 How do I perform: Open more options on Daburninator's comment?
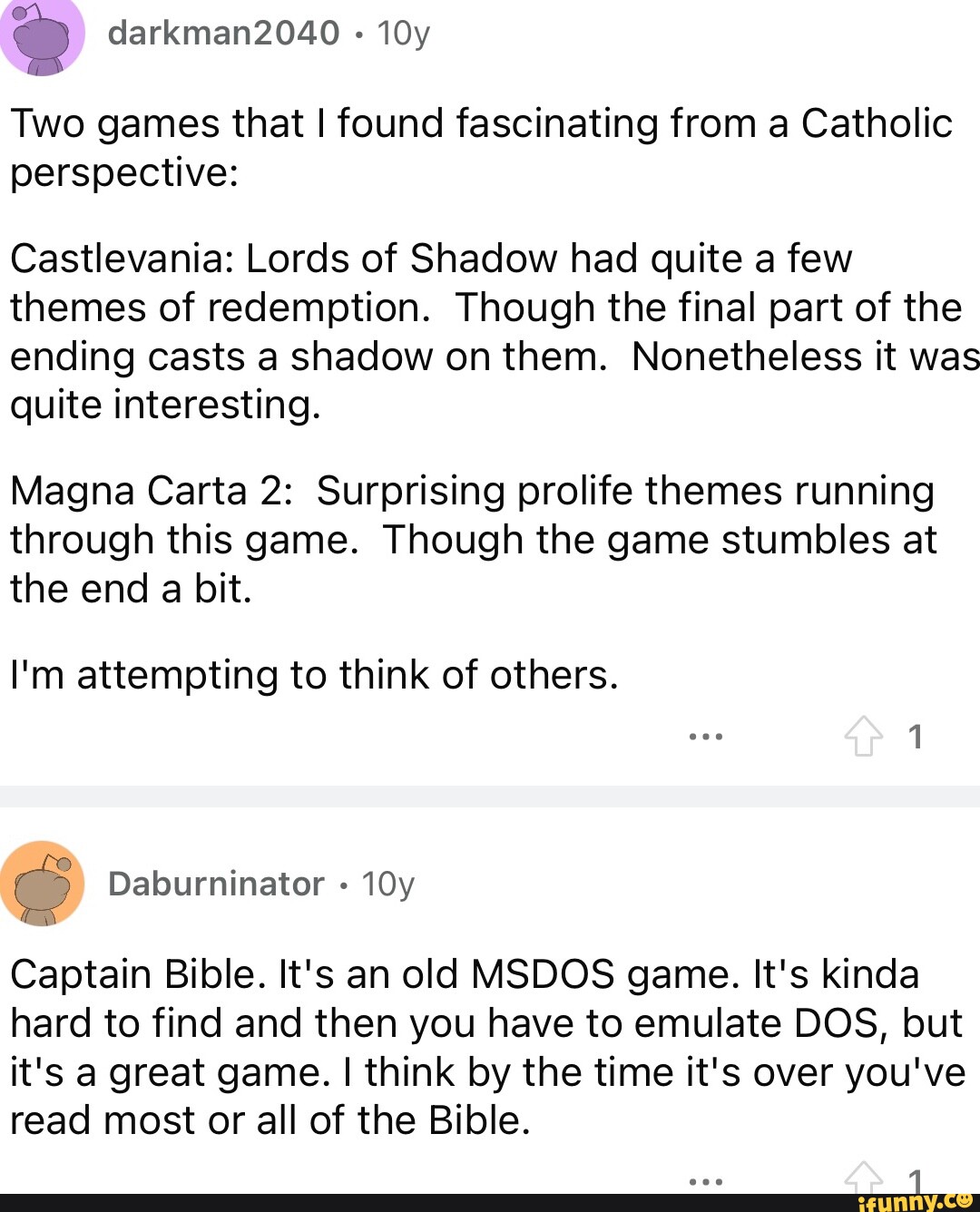point(706,1181)
